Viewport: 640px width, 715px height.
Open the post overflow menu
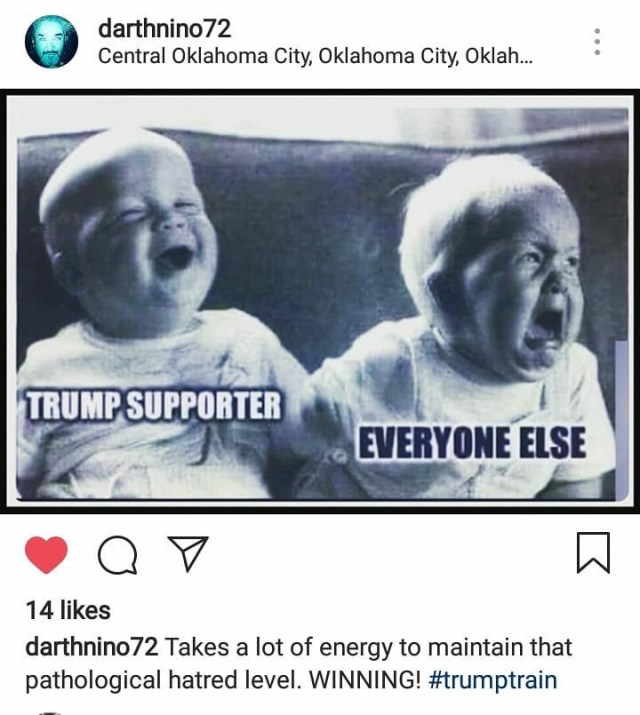(596, 42)
